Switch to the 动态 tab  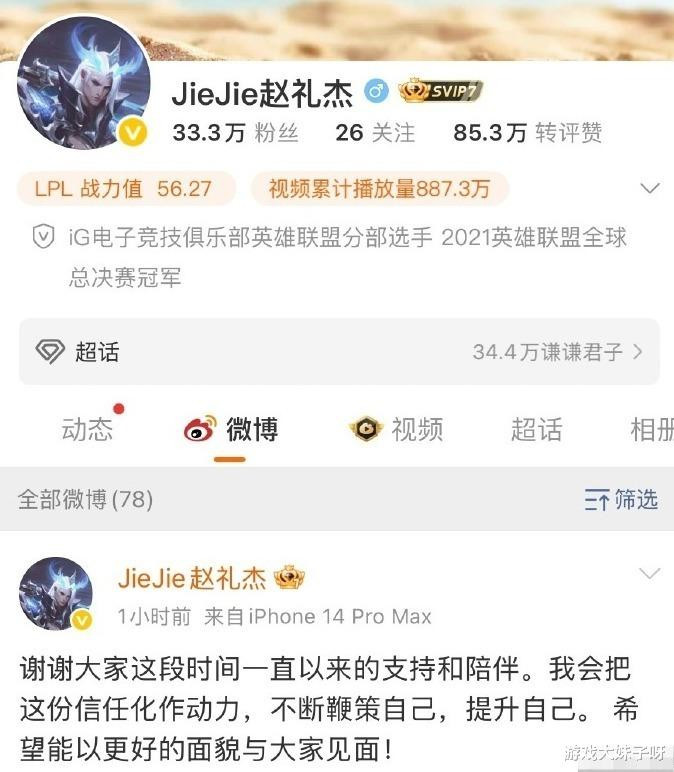pos(87,430)
